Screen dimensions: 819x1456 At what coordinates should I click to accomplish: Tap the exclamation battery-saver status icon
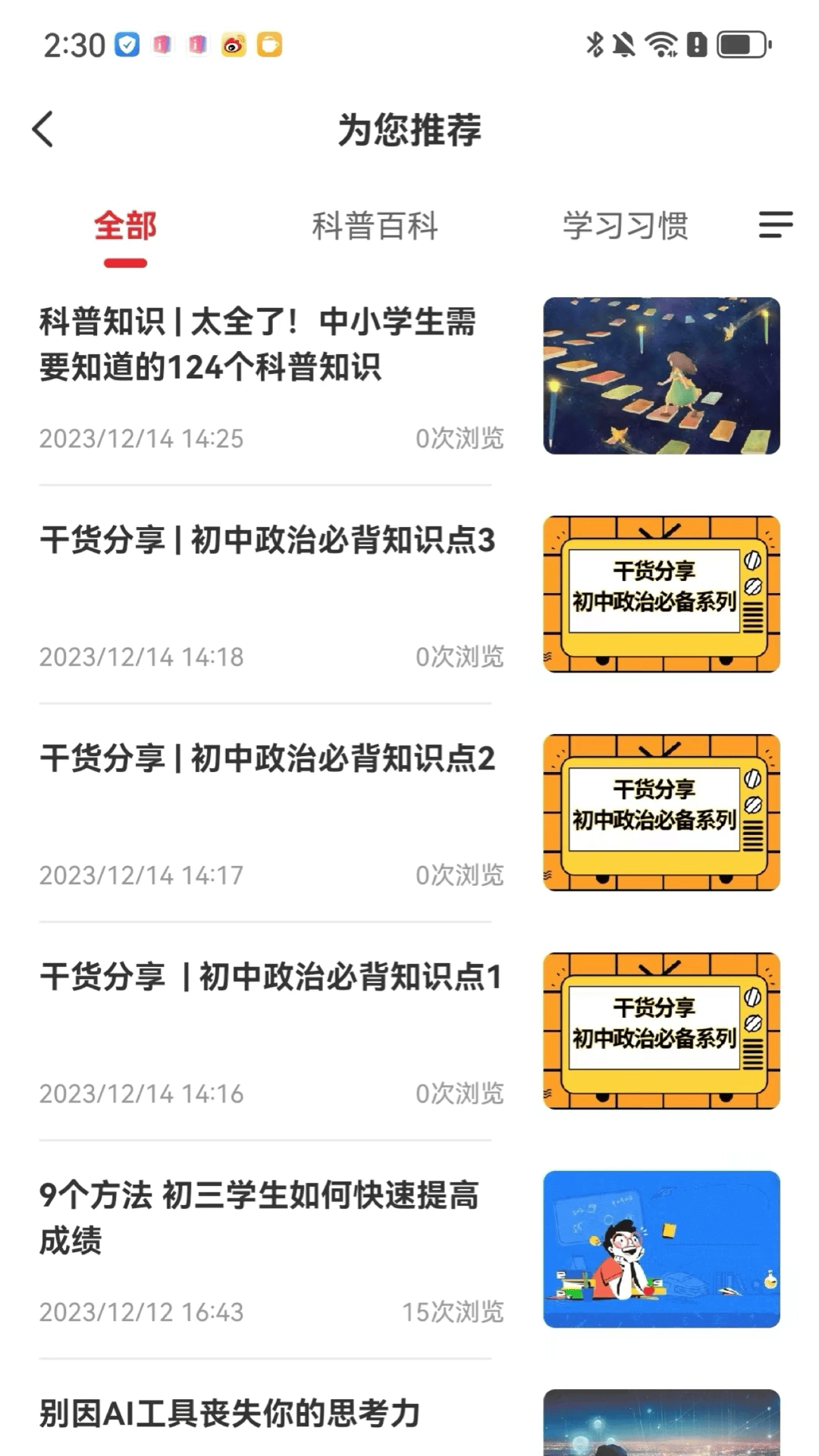tap(697, 44)
